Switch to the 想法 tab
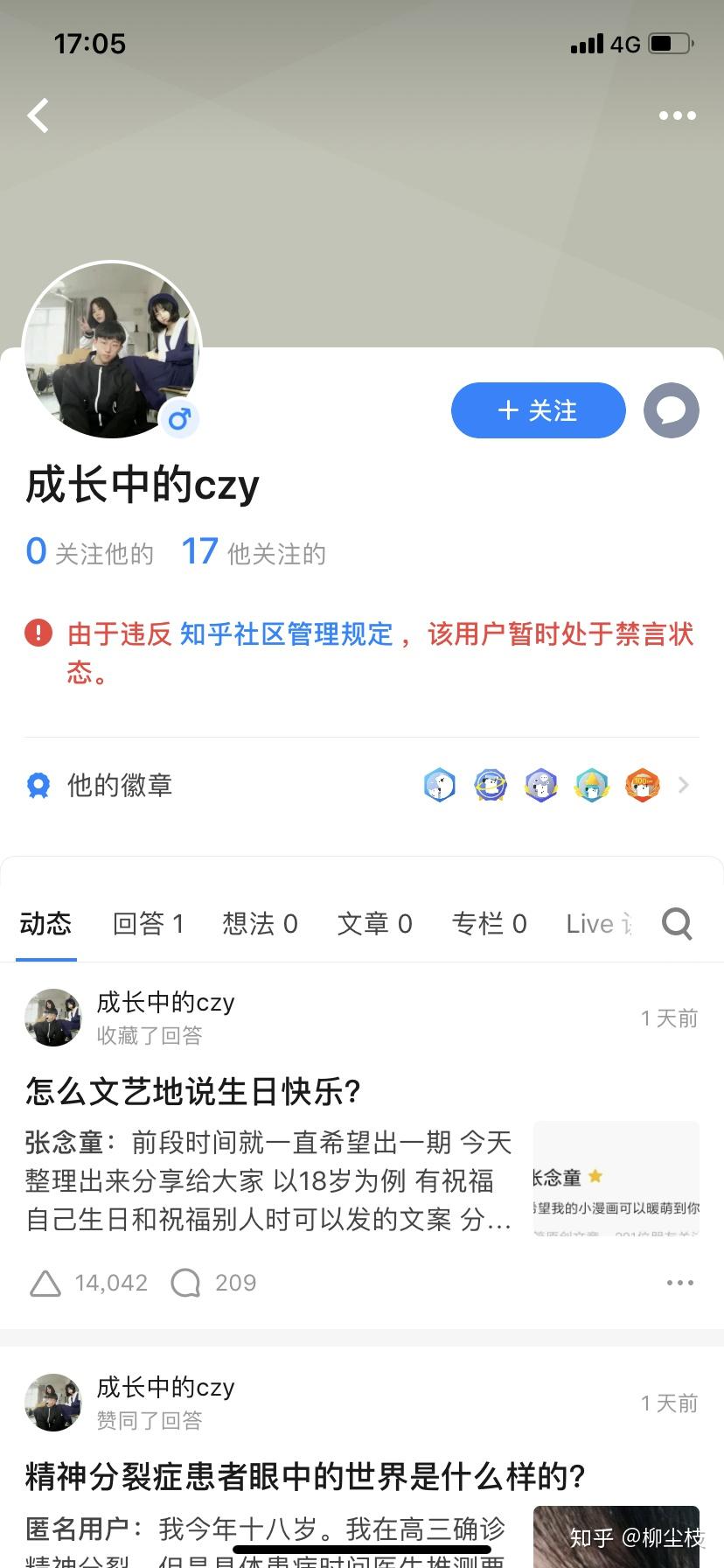 (x=260, y=924)
